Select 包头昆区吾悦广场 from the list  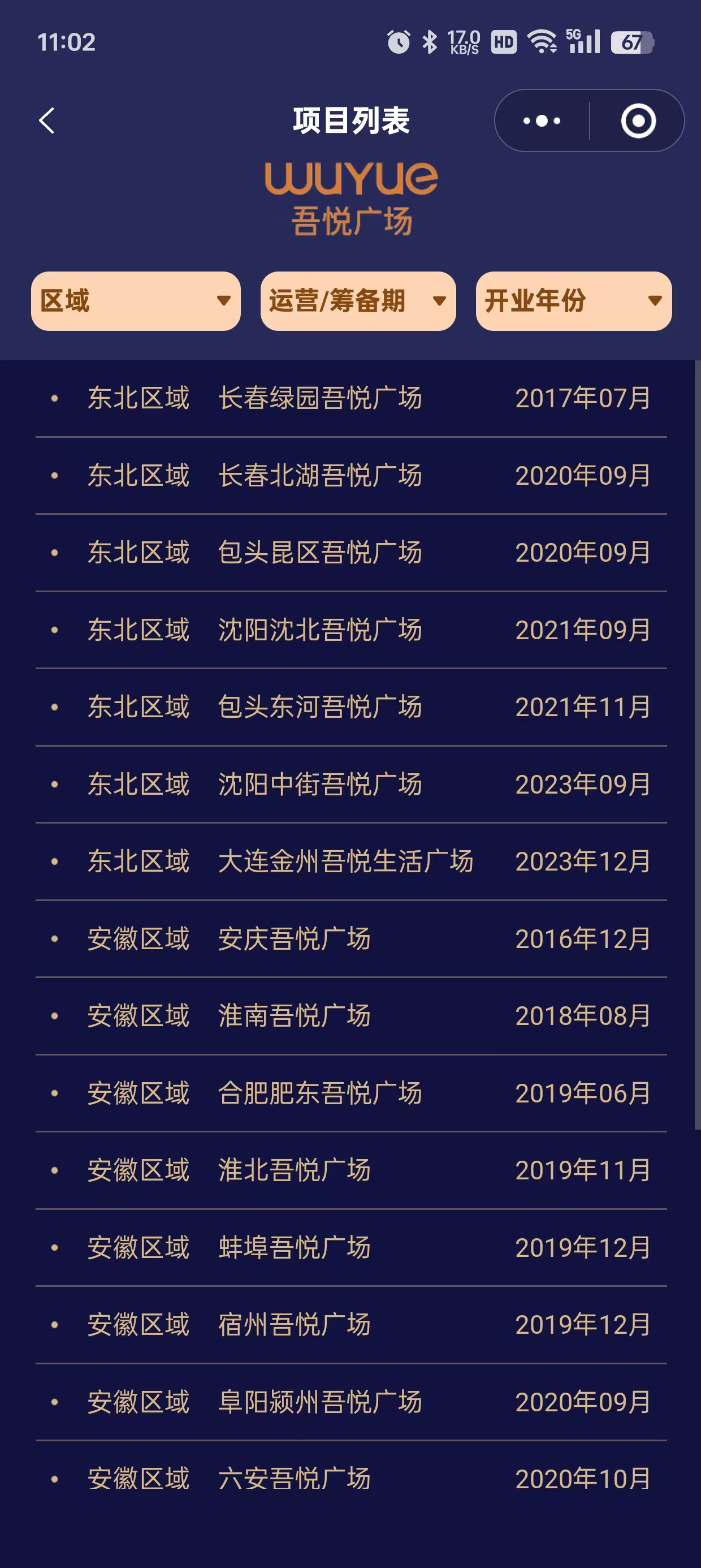pyautogui.click(x=351, y=553)
